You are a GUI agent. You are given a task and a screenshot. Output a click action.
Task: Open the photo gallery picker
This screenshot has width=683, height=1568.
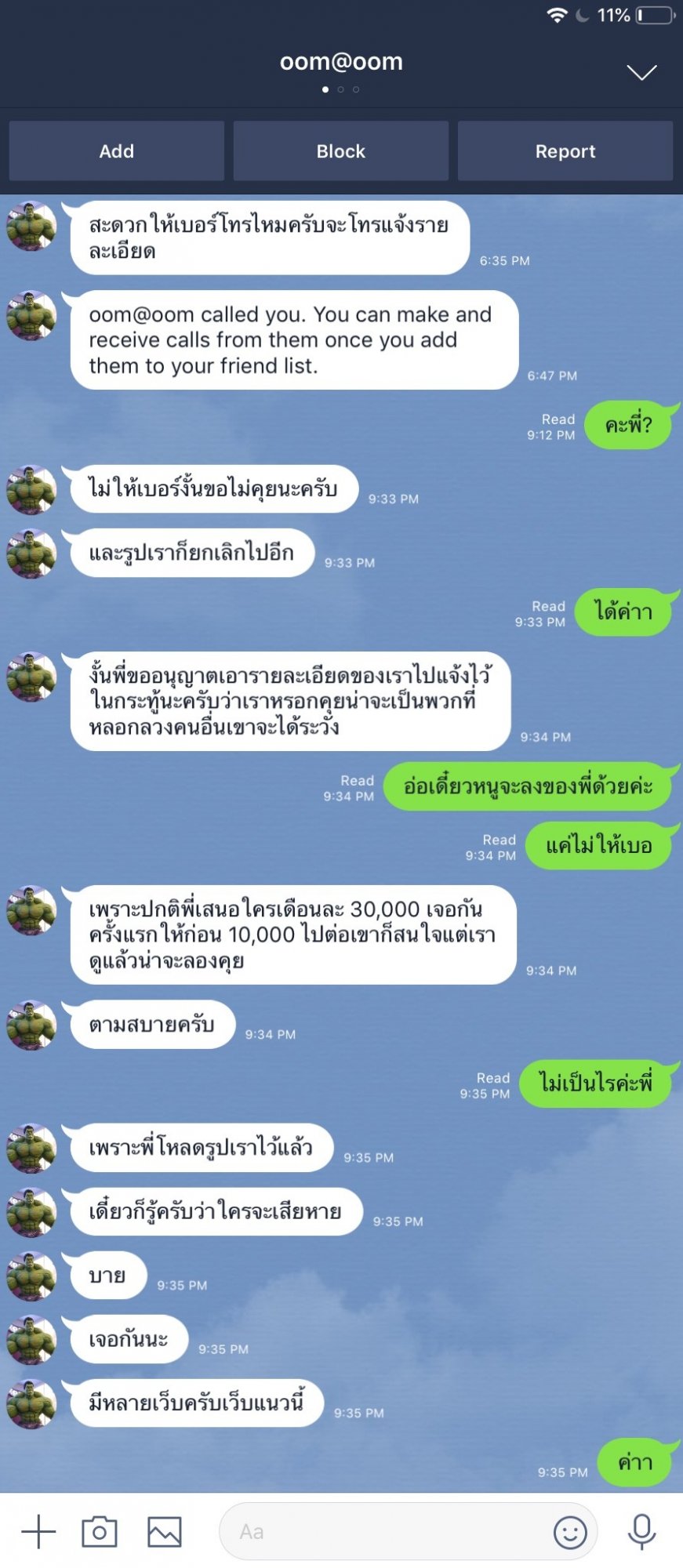(x=165, y=1531)
